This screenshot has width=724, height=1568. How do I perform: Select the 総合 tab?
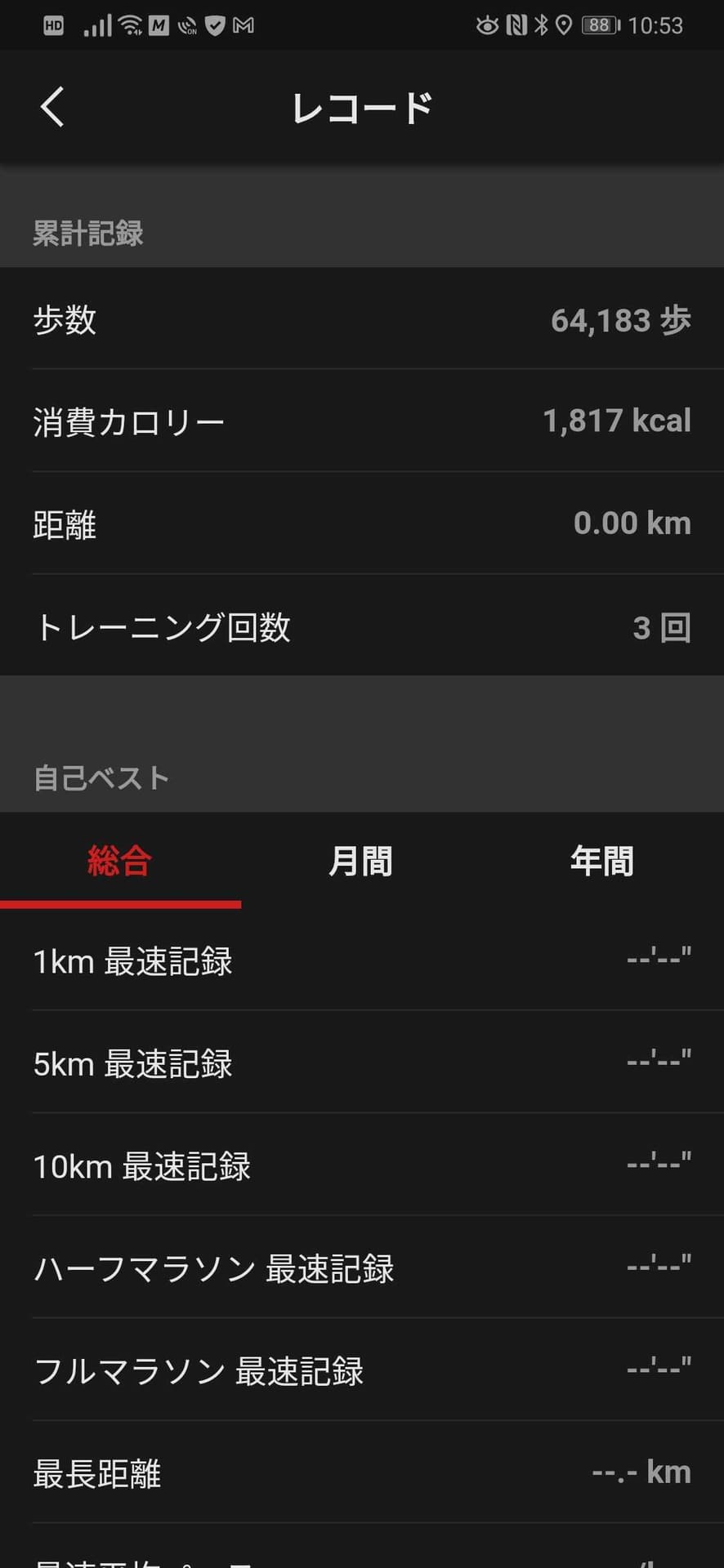coord(120,861)
